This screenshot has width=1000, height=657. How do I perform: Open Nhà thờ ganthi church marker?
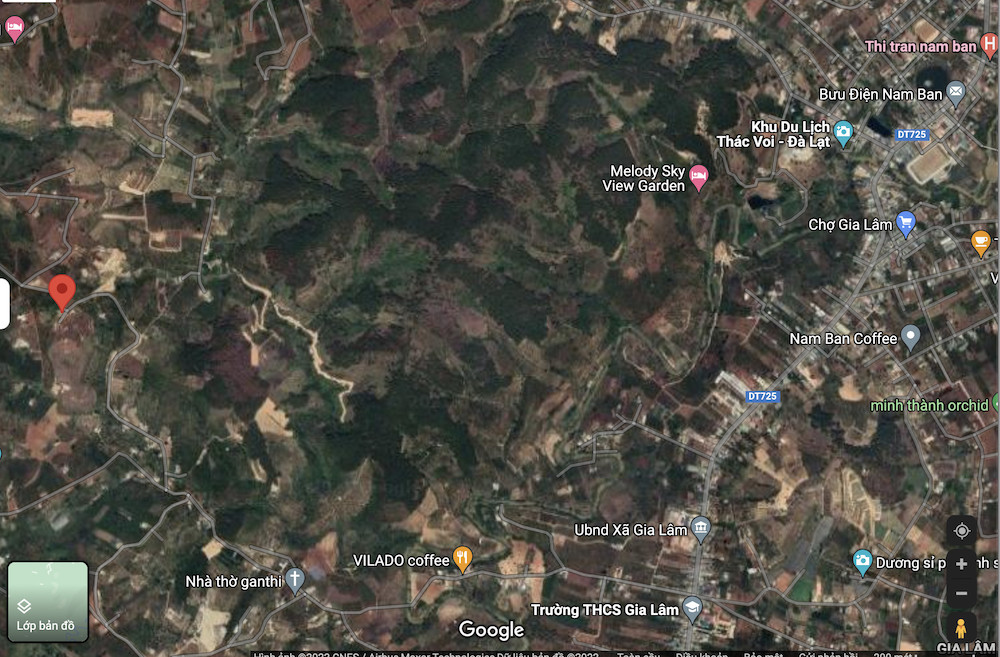pyautogui.click(x=294, y=580)
